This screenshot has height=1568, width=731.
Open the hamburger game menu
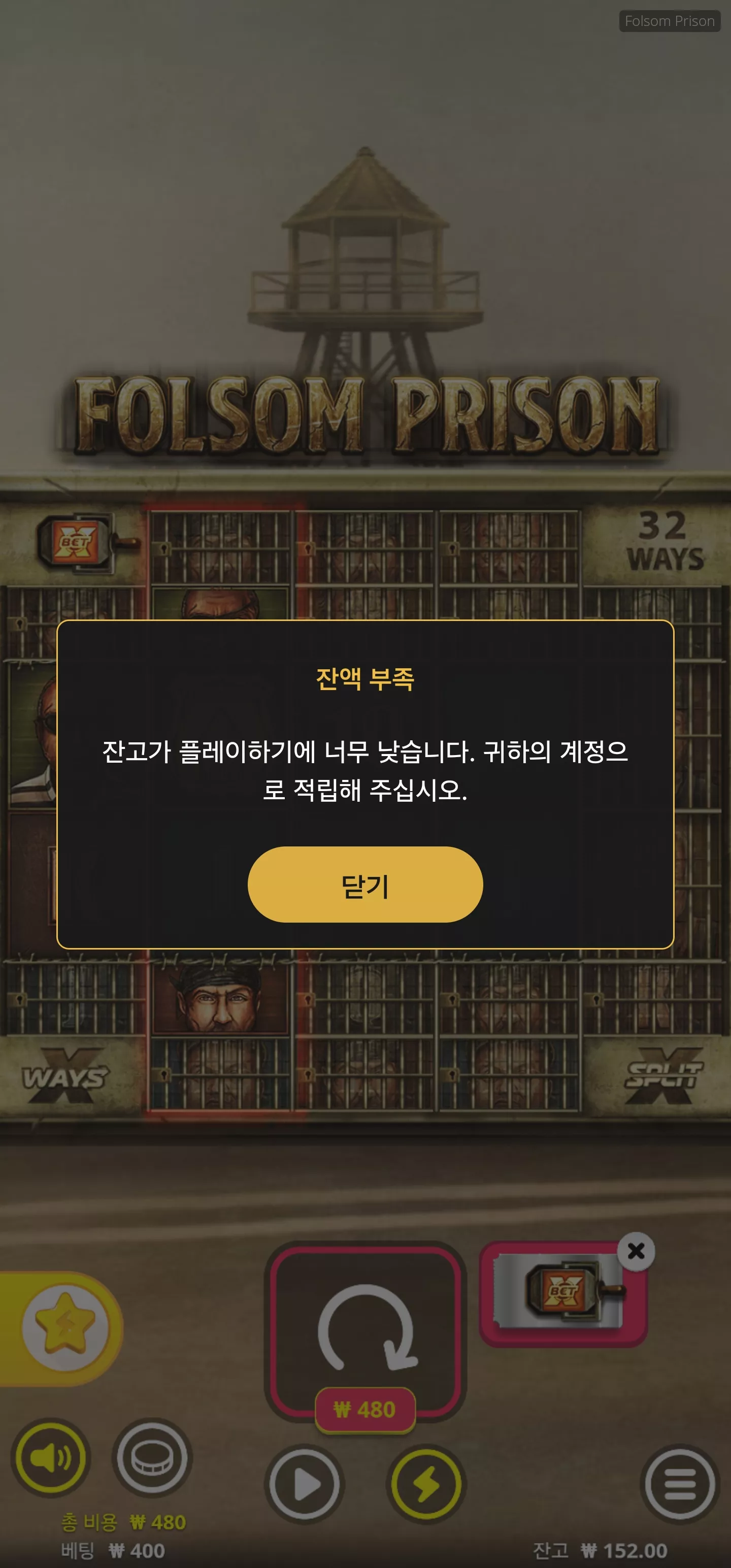point(680,1485)
